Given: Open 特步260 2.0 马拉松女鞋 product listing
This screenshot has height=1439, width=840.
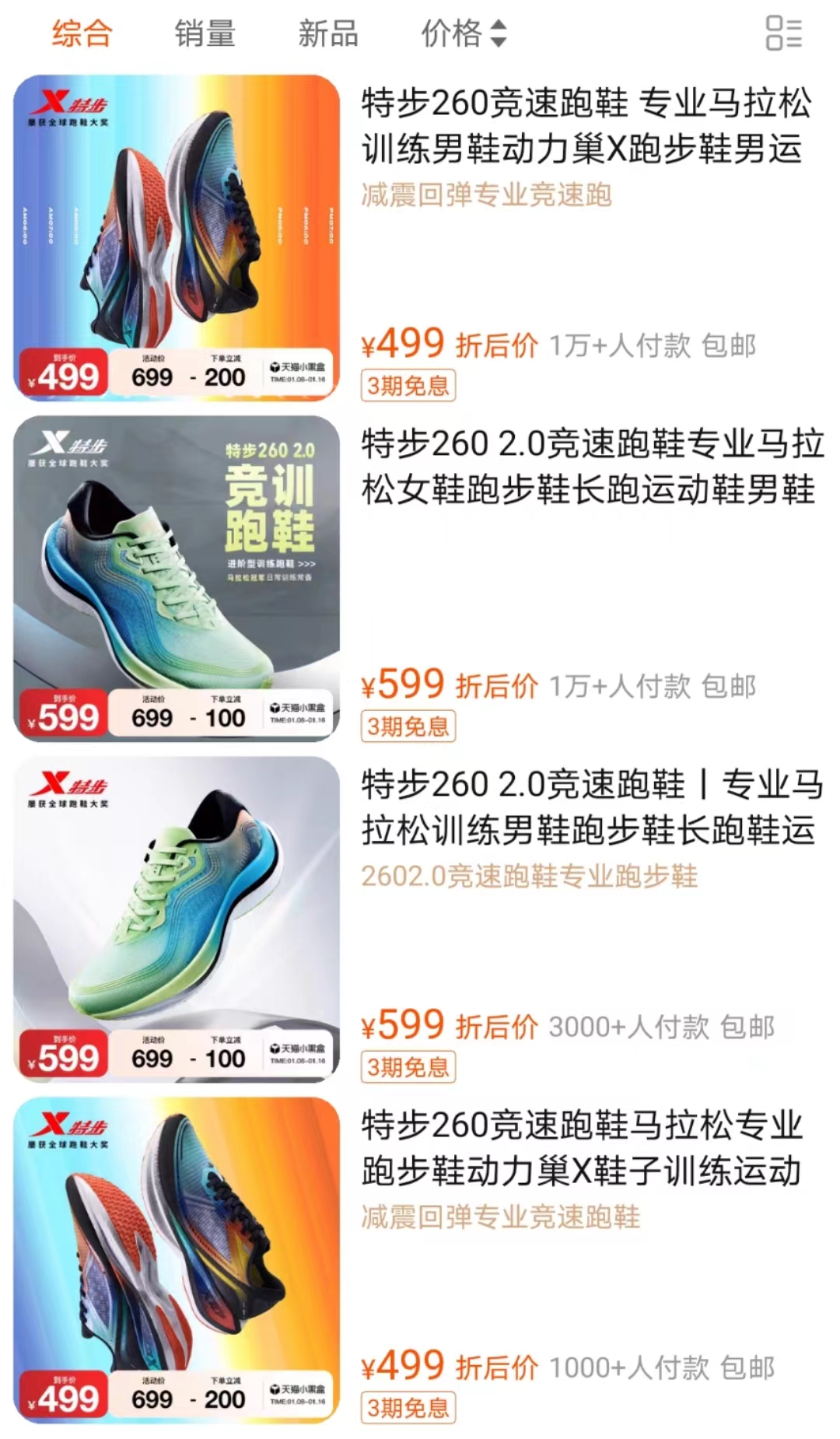Looking at the screenshot, I should [591, 467].
